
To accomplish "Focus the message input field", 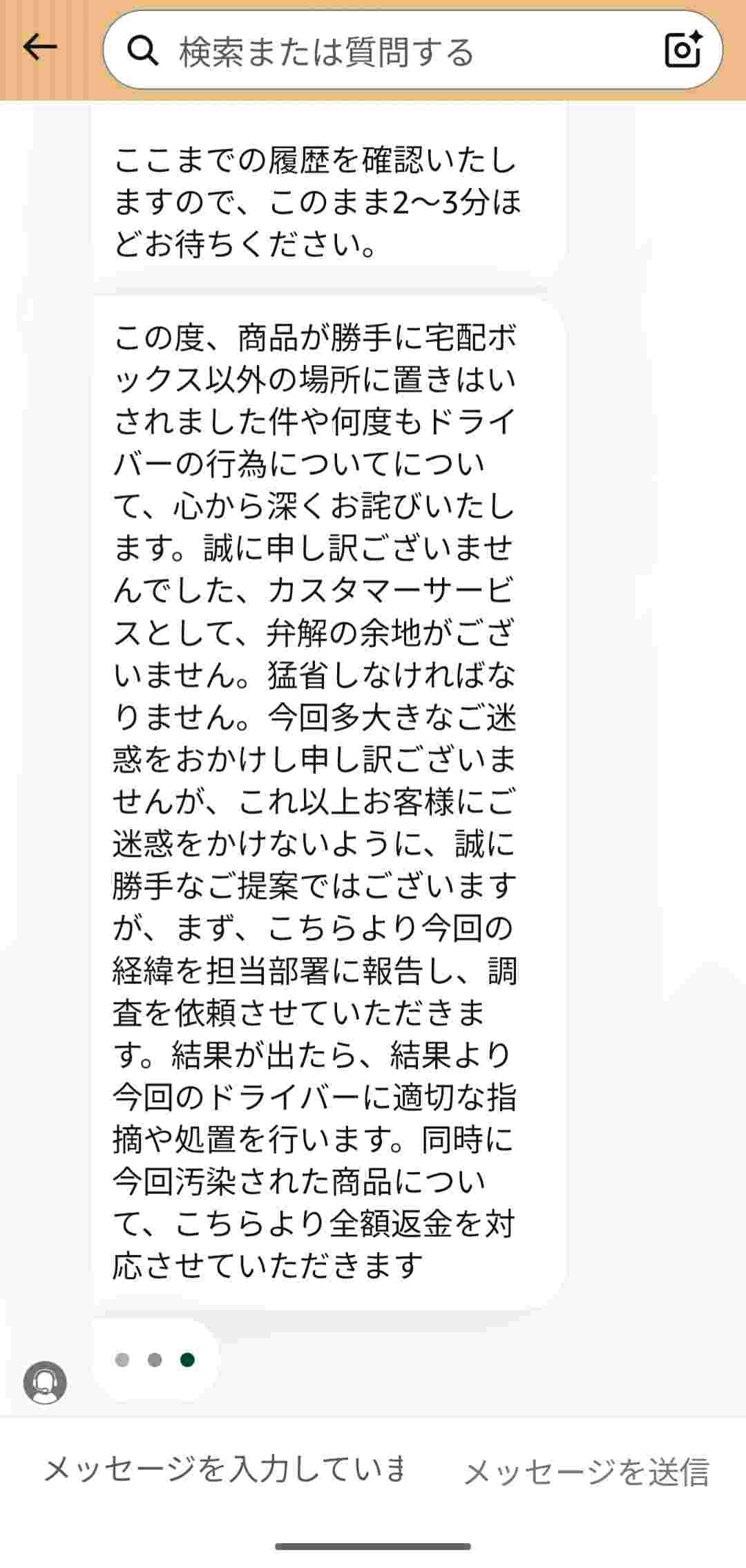I will [224, 1469].
